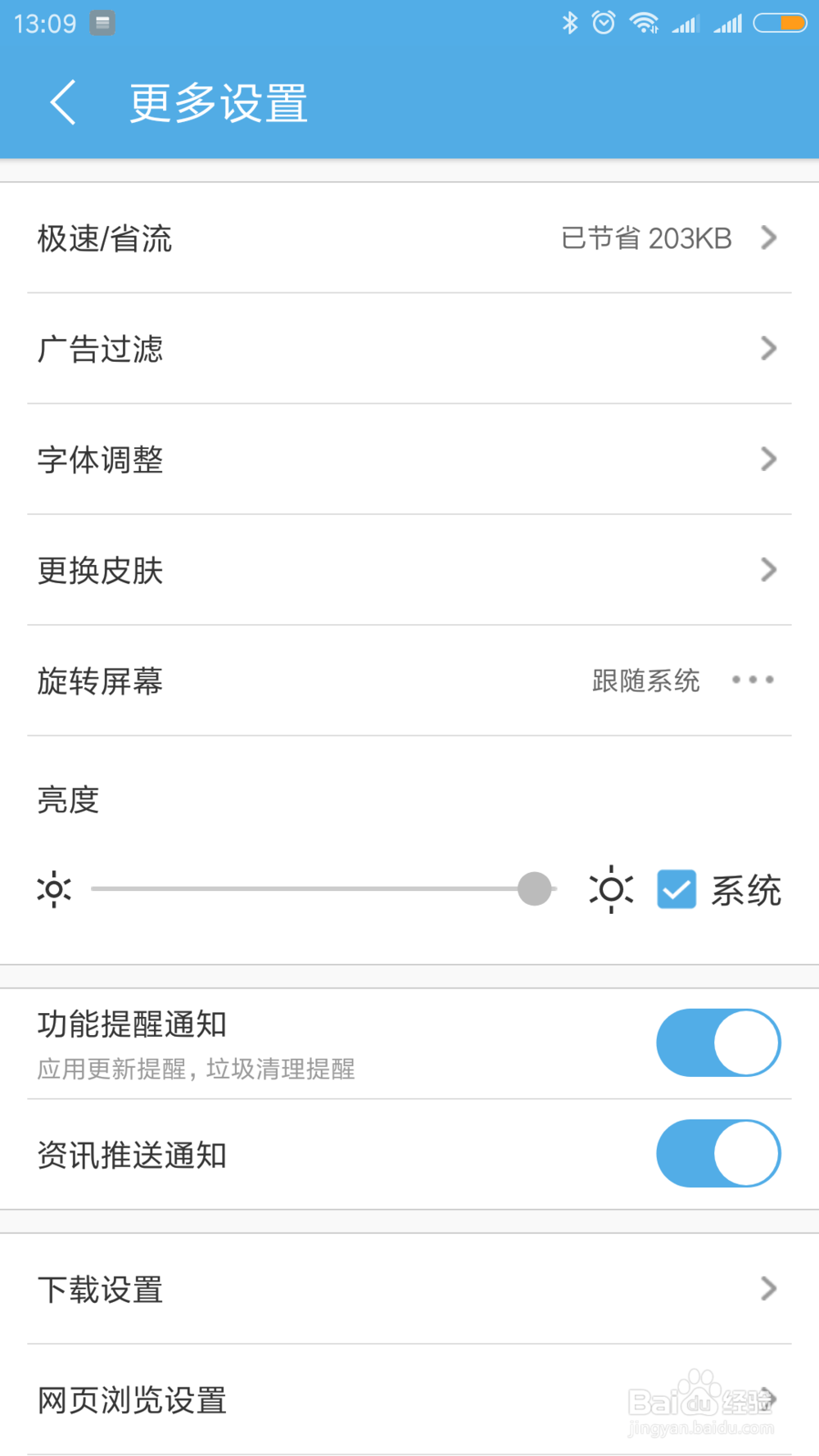Viewport: 819px width, 1456px height.
Task: Turn off 资讯推送通知
Action: [718, 1154]
